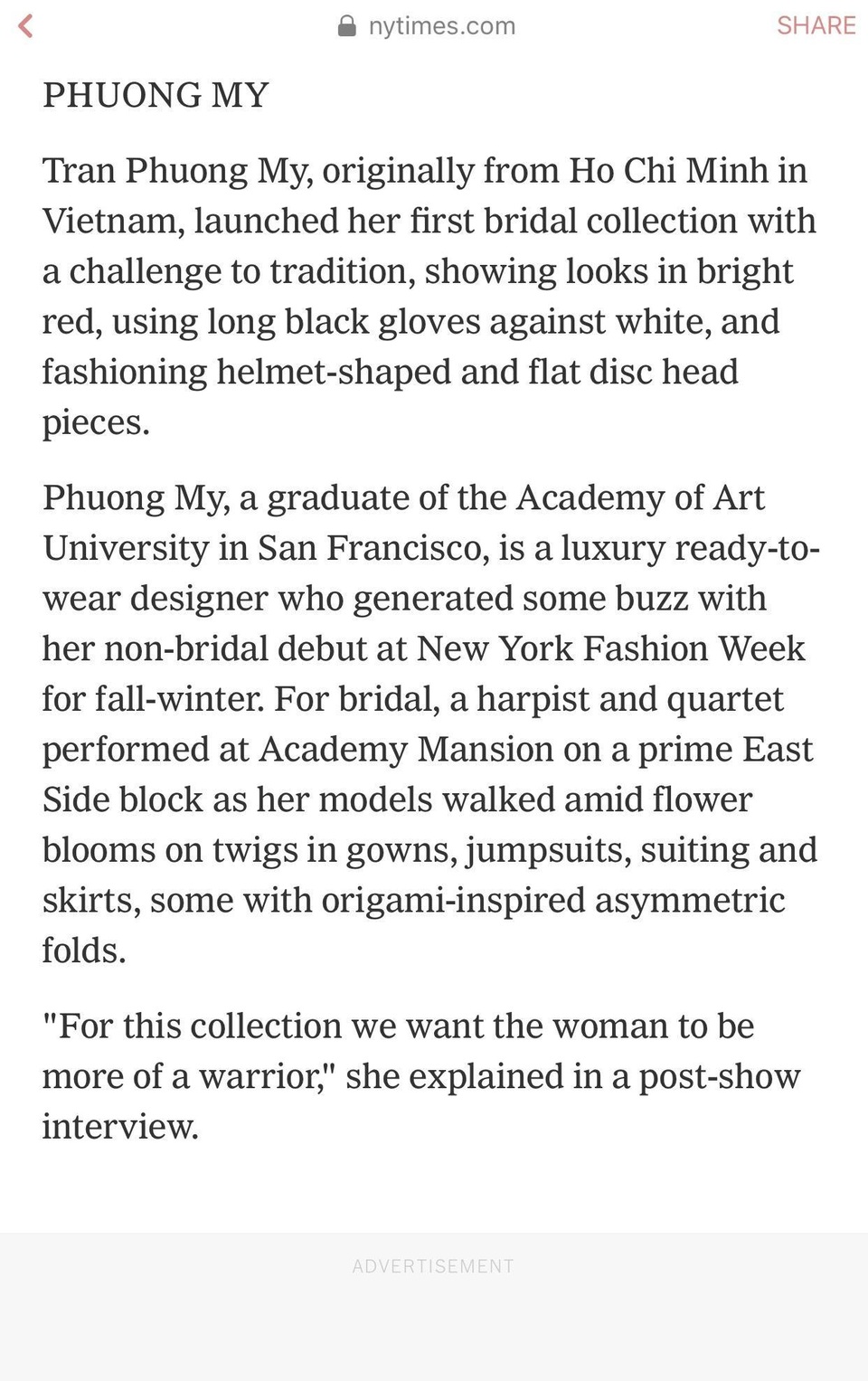Image resolution: width=868 pixels, height=1381 pixels.
Task: Share this nytimes.com article
Action: click(816, 25)
